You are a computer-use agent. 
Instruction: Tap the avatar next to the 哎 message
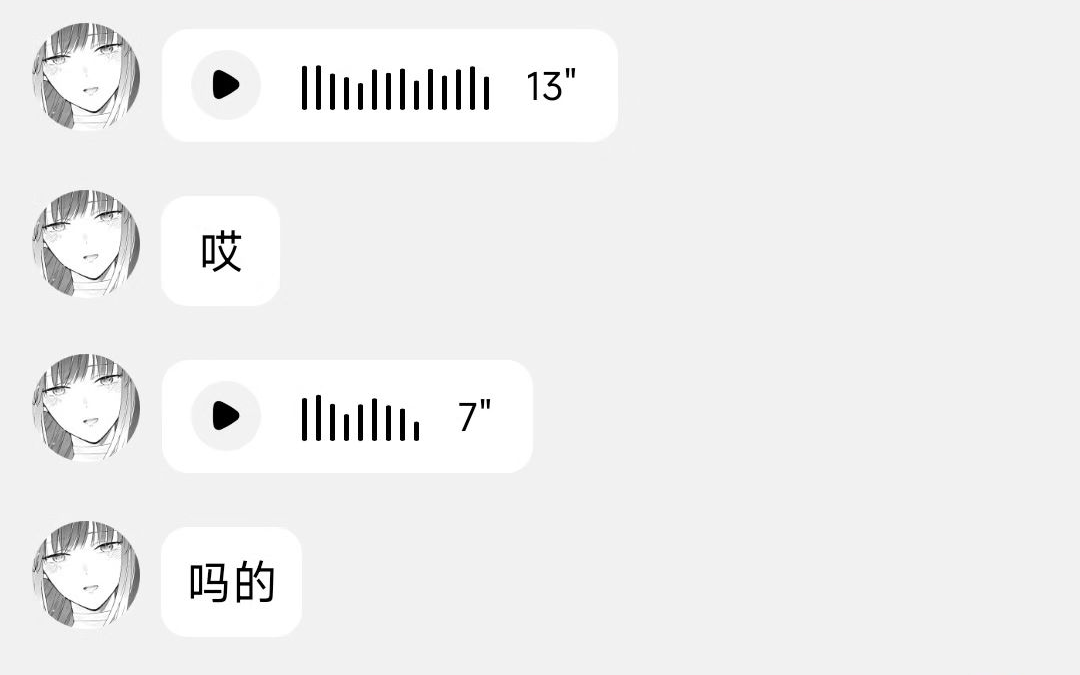pos(86,243)
